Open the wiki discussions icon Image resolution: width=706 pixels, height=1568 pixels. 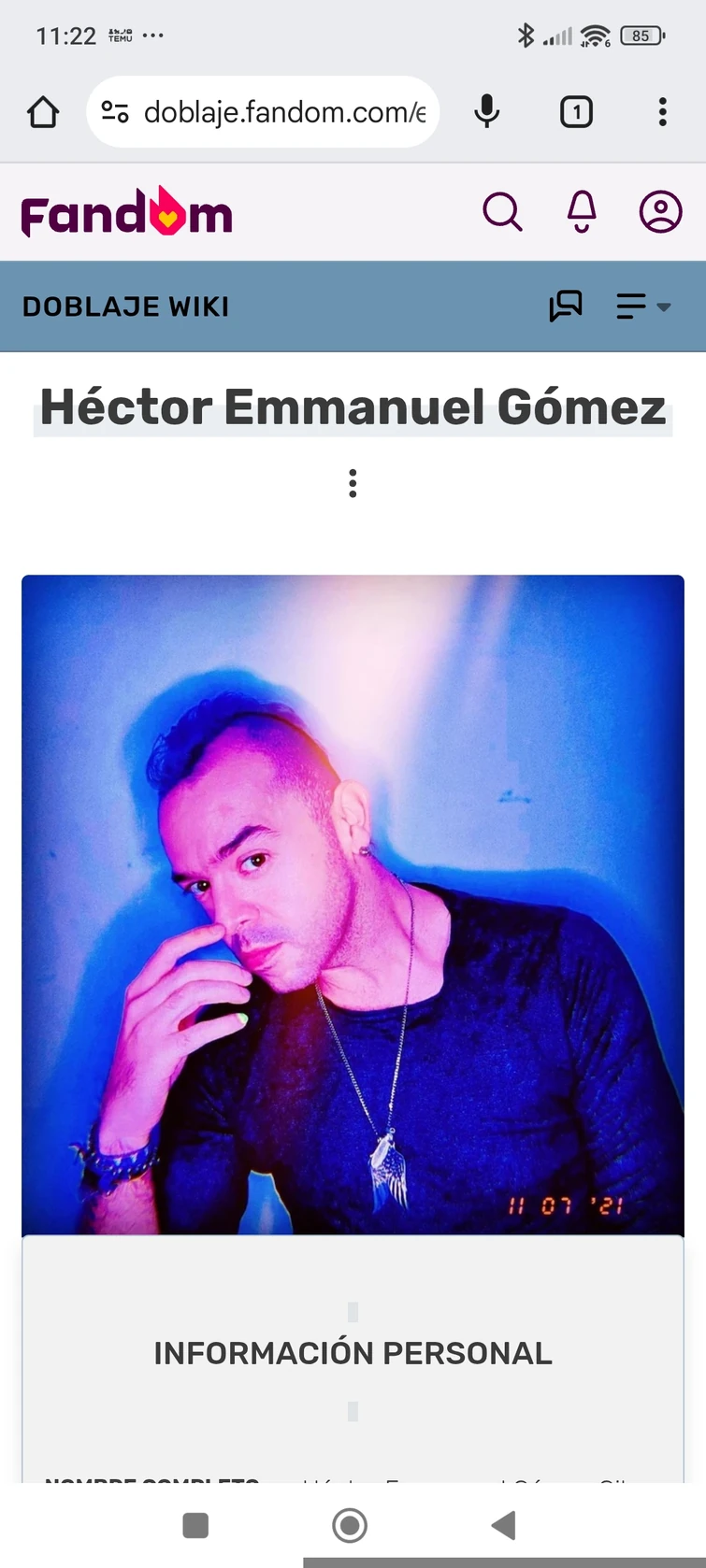coord(566,306)
